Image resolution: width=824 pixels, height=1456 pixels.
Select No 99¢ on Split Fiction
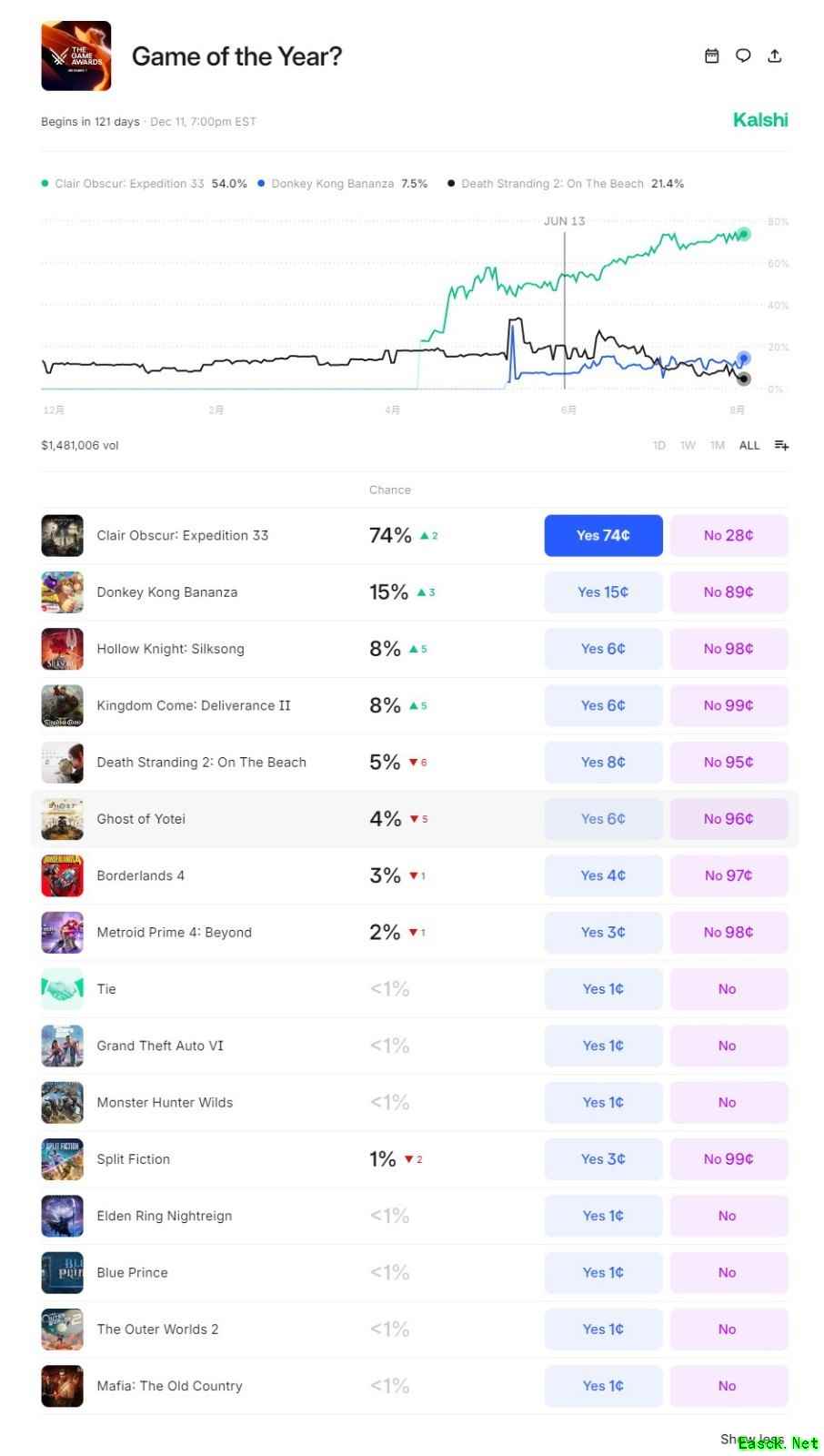point(729,1159)
